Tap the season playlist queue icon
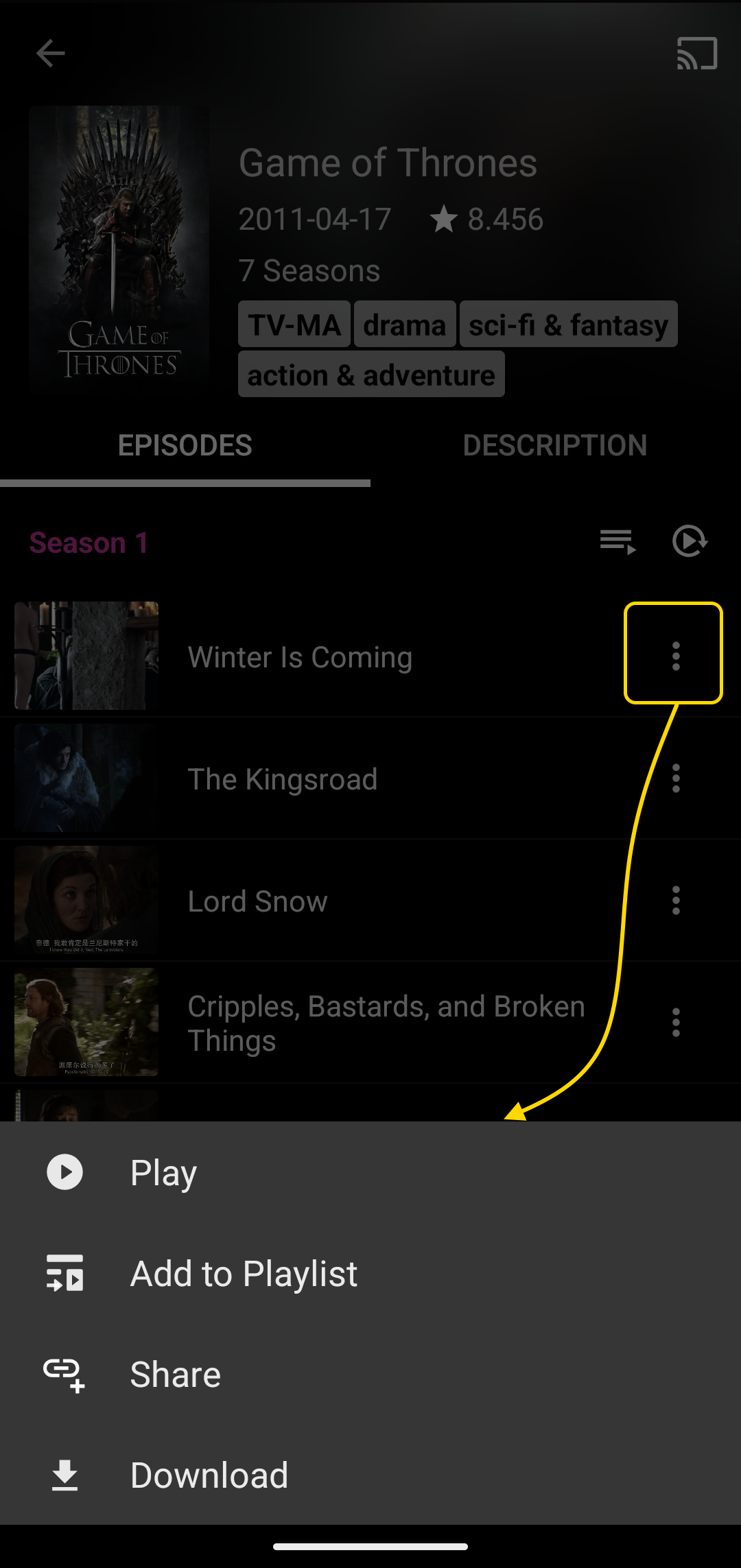 (617, 542)
